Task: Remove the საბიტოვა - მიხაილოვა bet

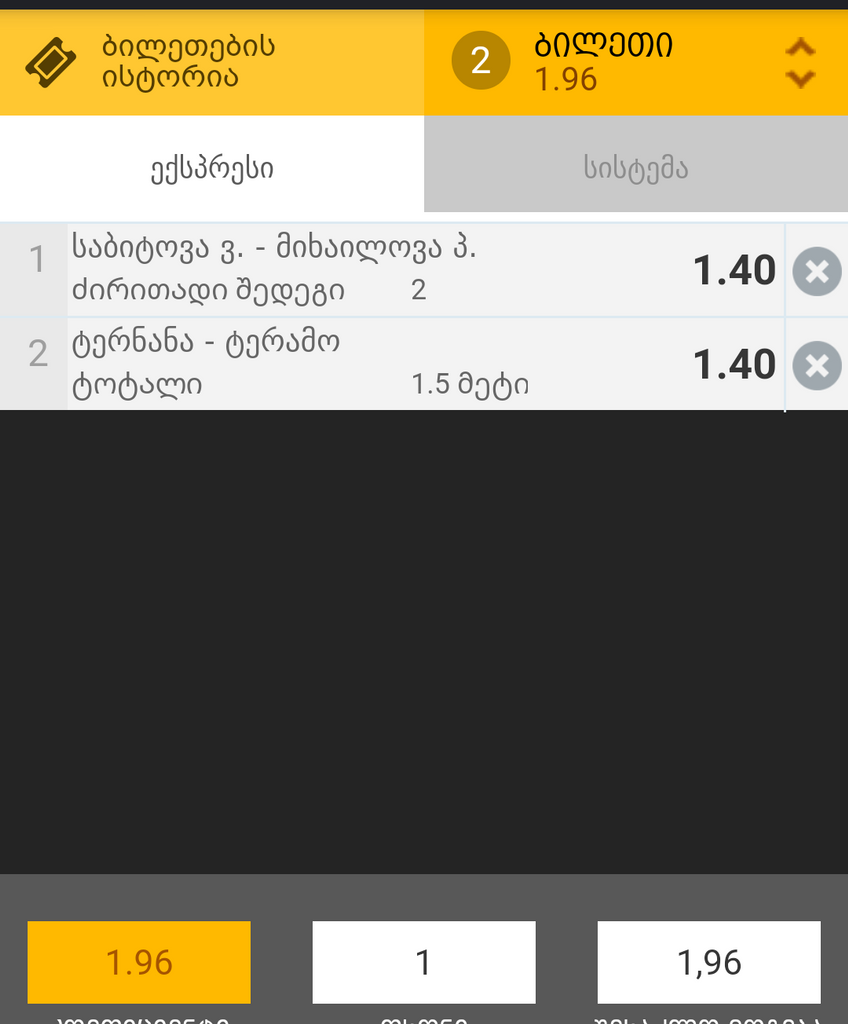Action: tap(816, 270)
